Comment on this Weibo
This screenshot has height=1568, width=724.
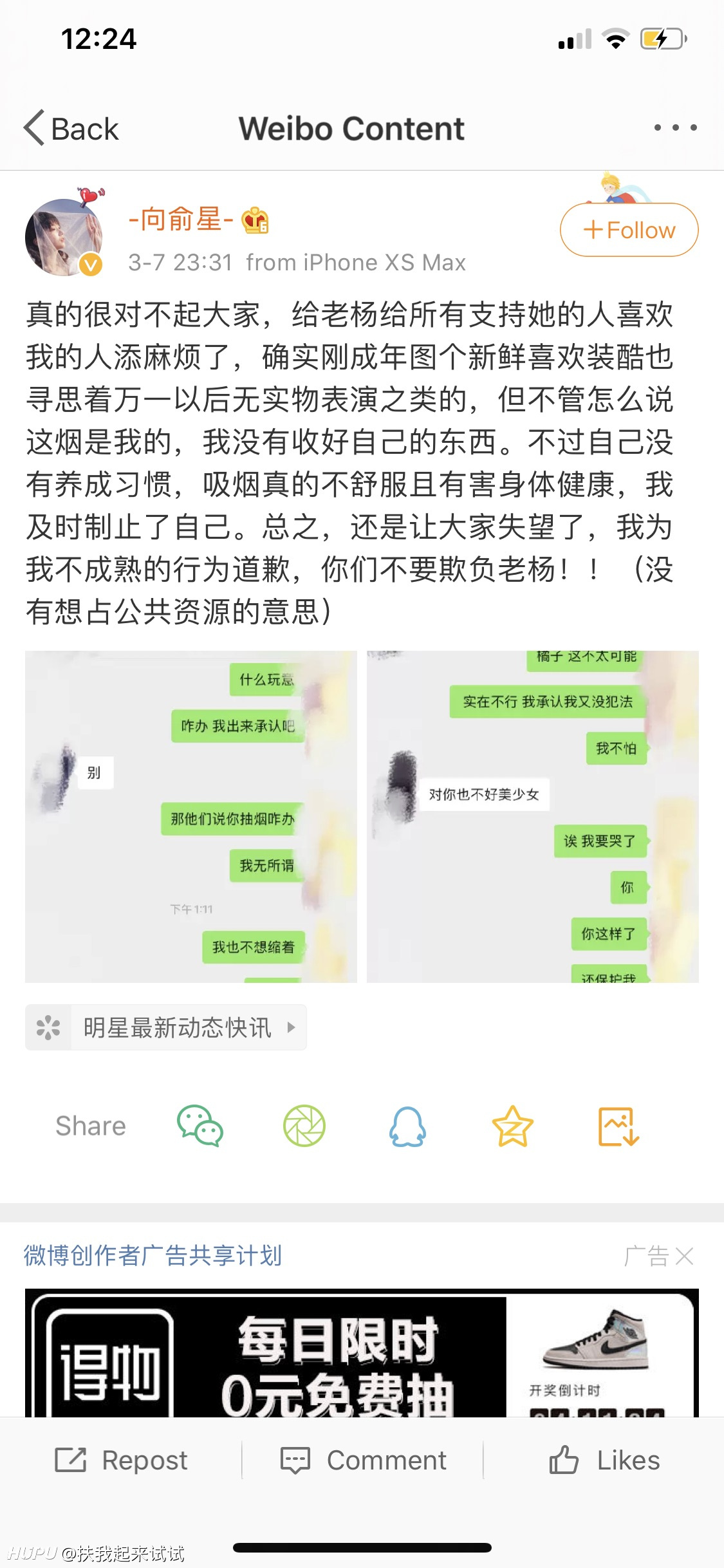pyautogui.click(x=363, y=1460)
